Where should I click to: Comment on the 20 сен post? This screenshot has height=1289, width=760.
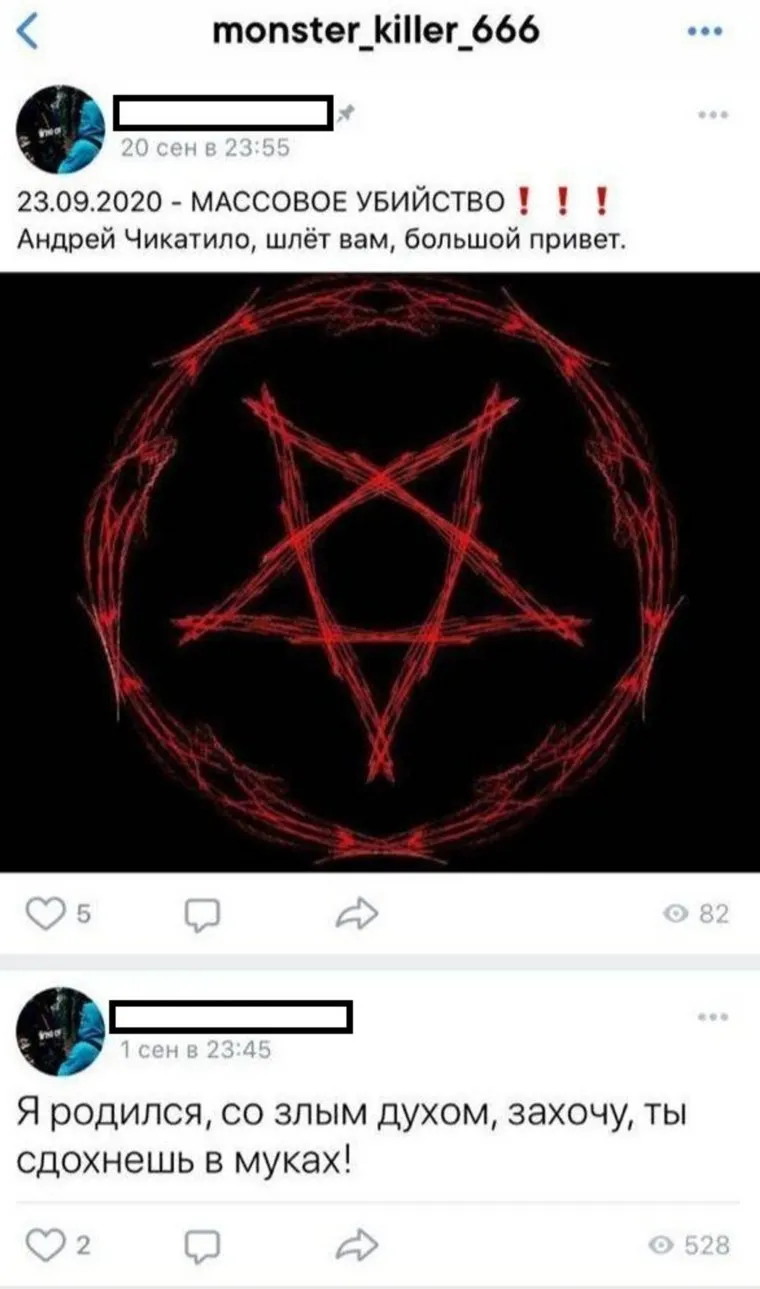click(x=204, y=913)
